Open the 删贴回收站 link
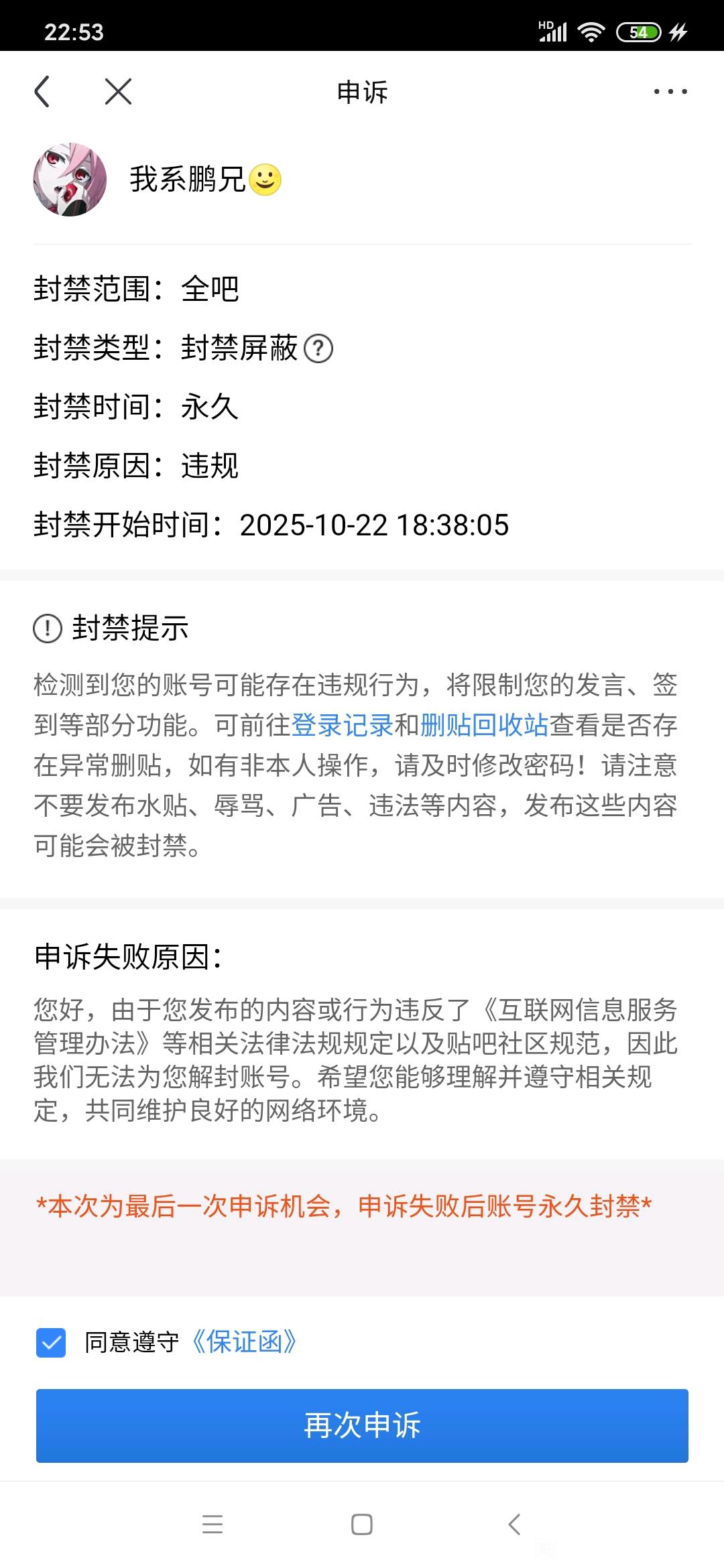724x1568 pixels. pos(484,725)
